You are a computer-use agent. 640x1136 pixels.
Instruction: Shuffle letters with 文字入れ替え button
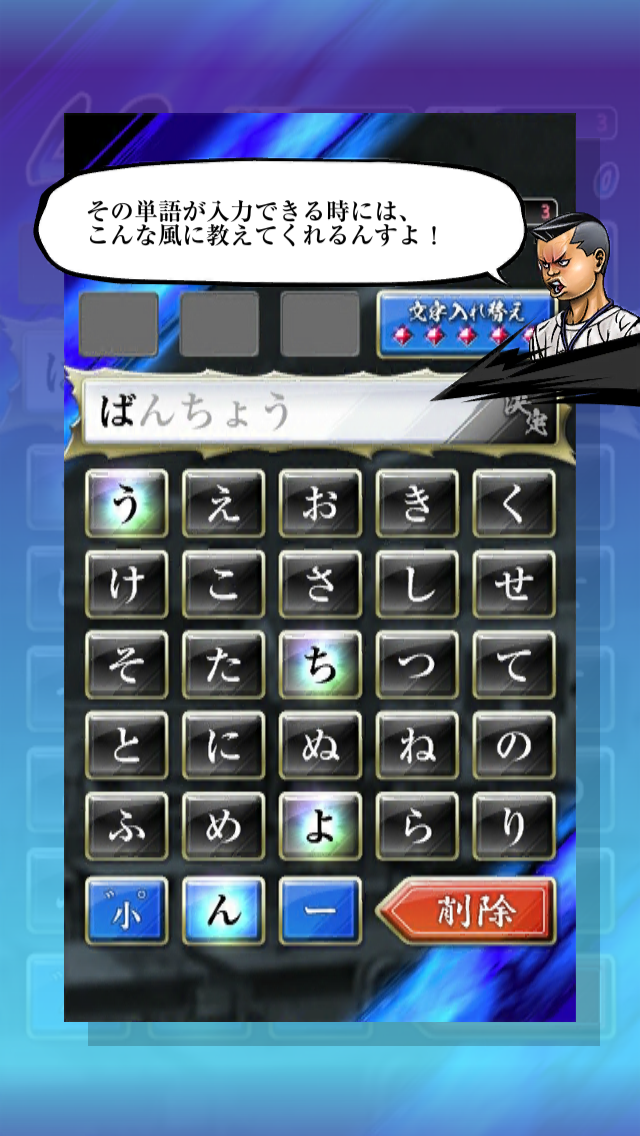coord(465,324)
